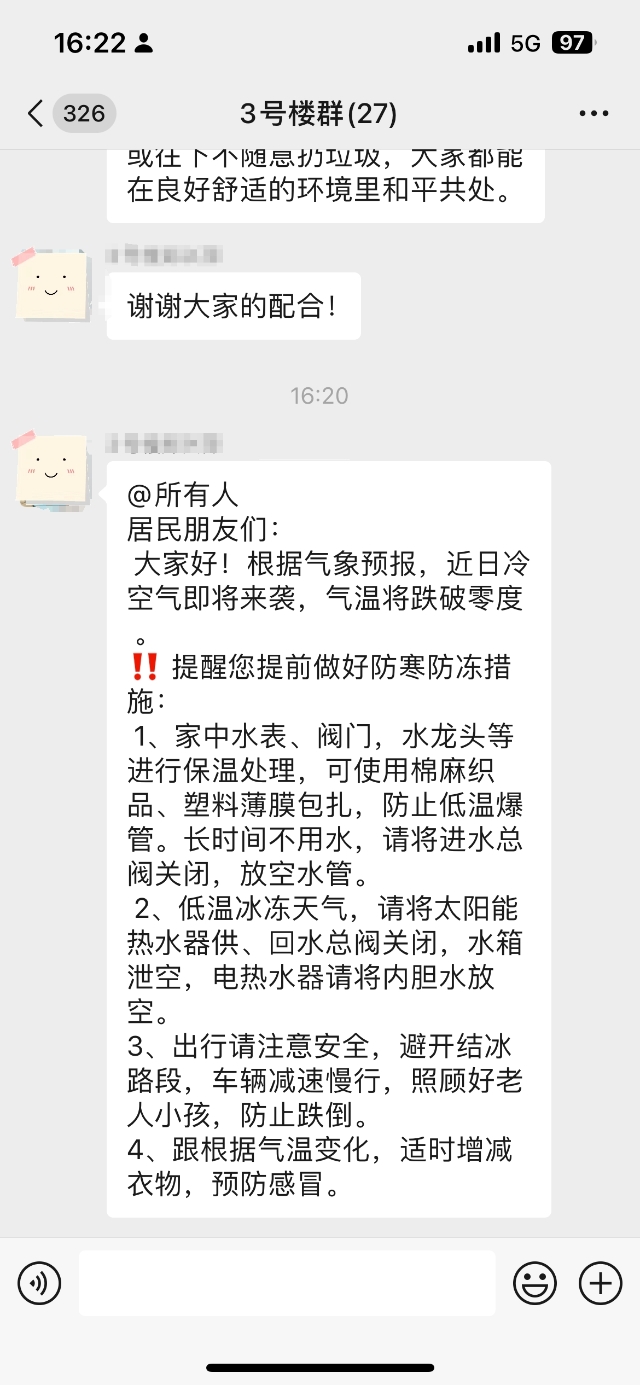Switch to voice message input
Image resolution: width=640 pixels, height=1385 pixels.
coord(40,1283)
